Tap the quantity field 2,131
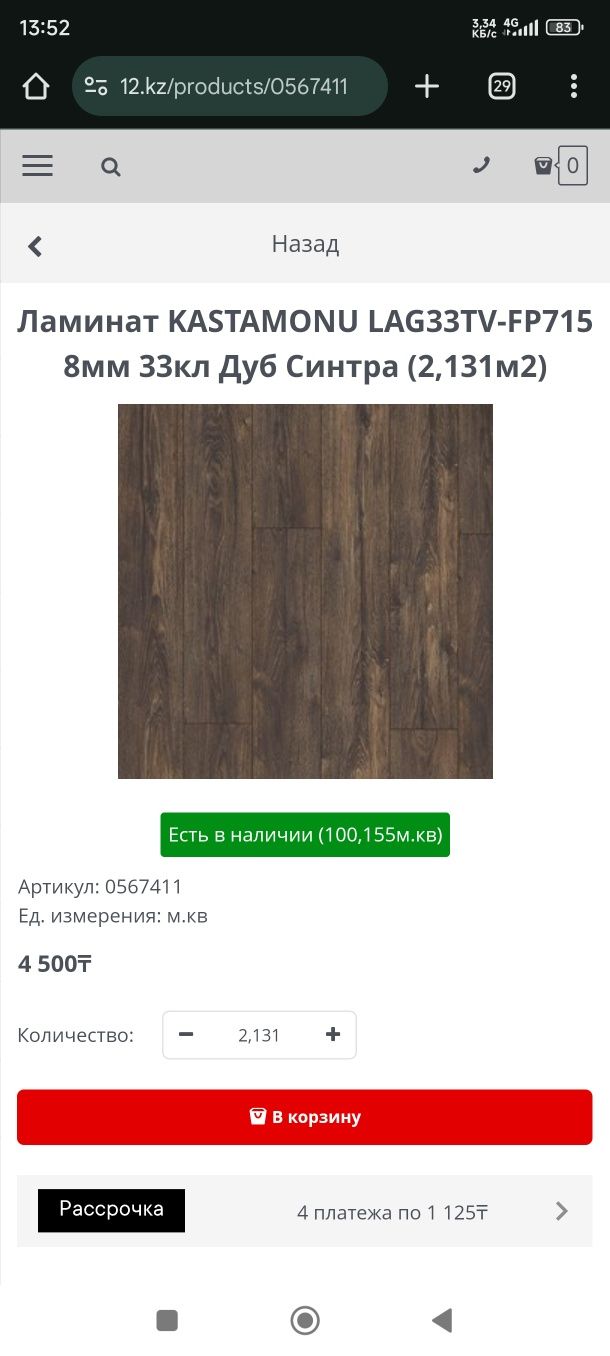This screenshot has height=1356, width=610. click(x=259, y=1035)
